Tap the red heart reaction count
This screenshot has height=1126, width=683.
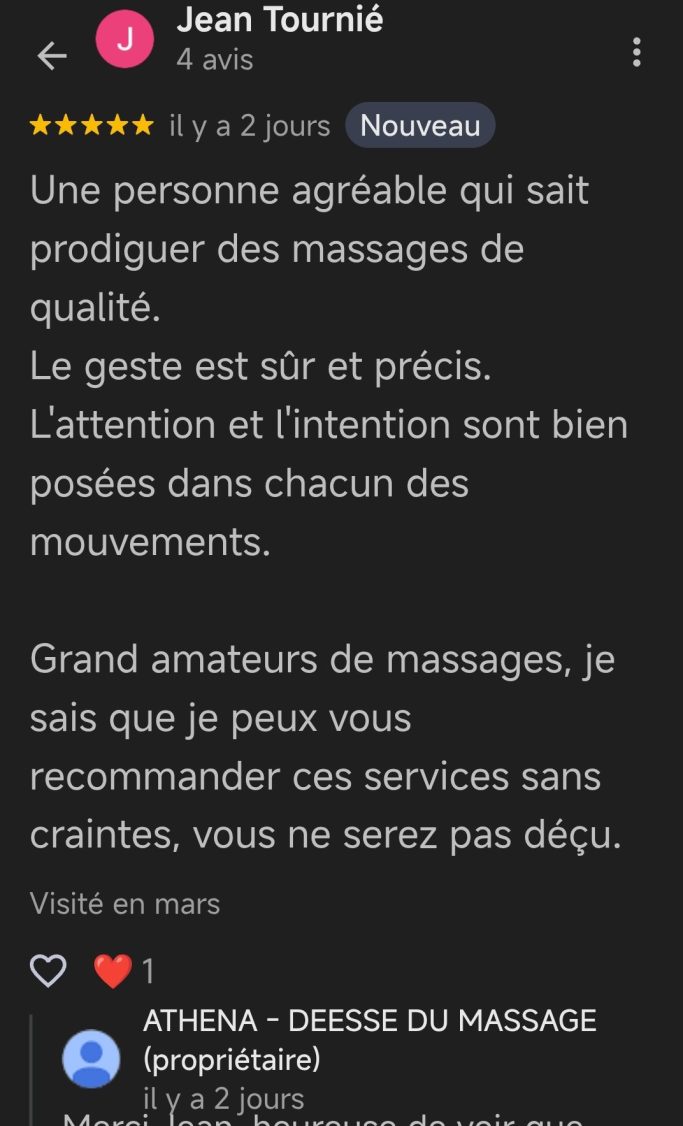point(124,970)
